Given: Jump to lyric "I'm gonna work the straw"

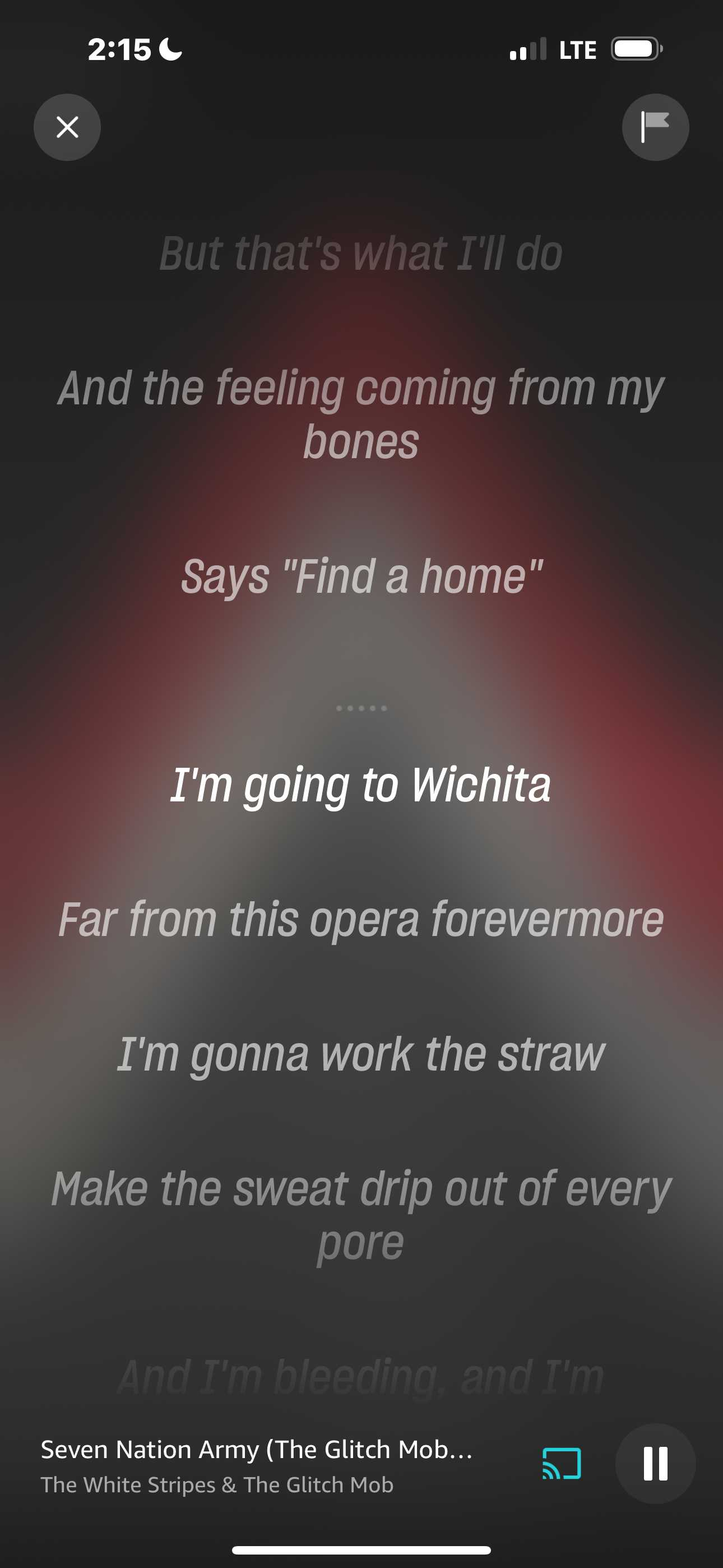Looking at the screenshot, I should pyautogui.click(x=361, y=1055).
